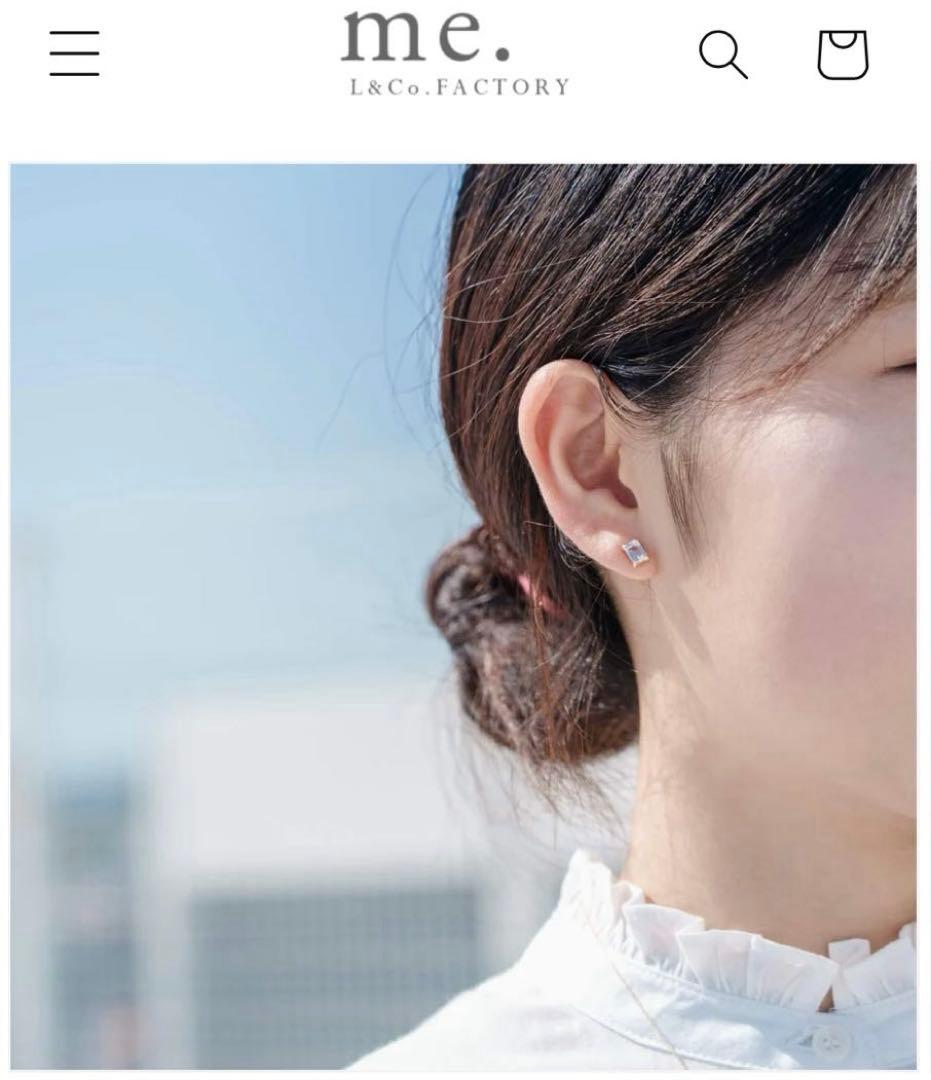Tap the search magnifier icon
This screenshot has height=1080, width=931.
[722, 54]
